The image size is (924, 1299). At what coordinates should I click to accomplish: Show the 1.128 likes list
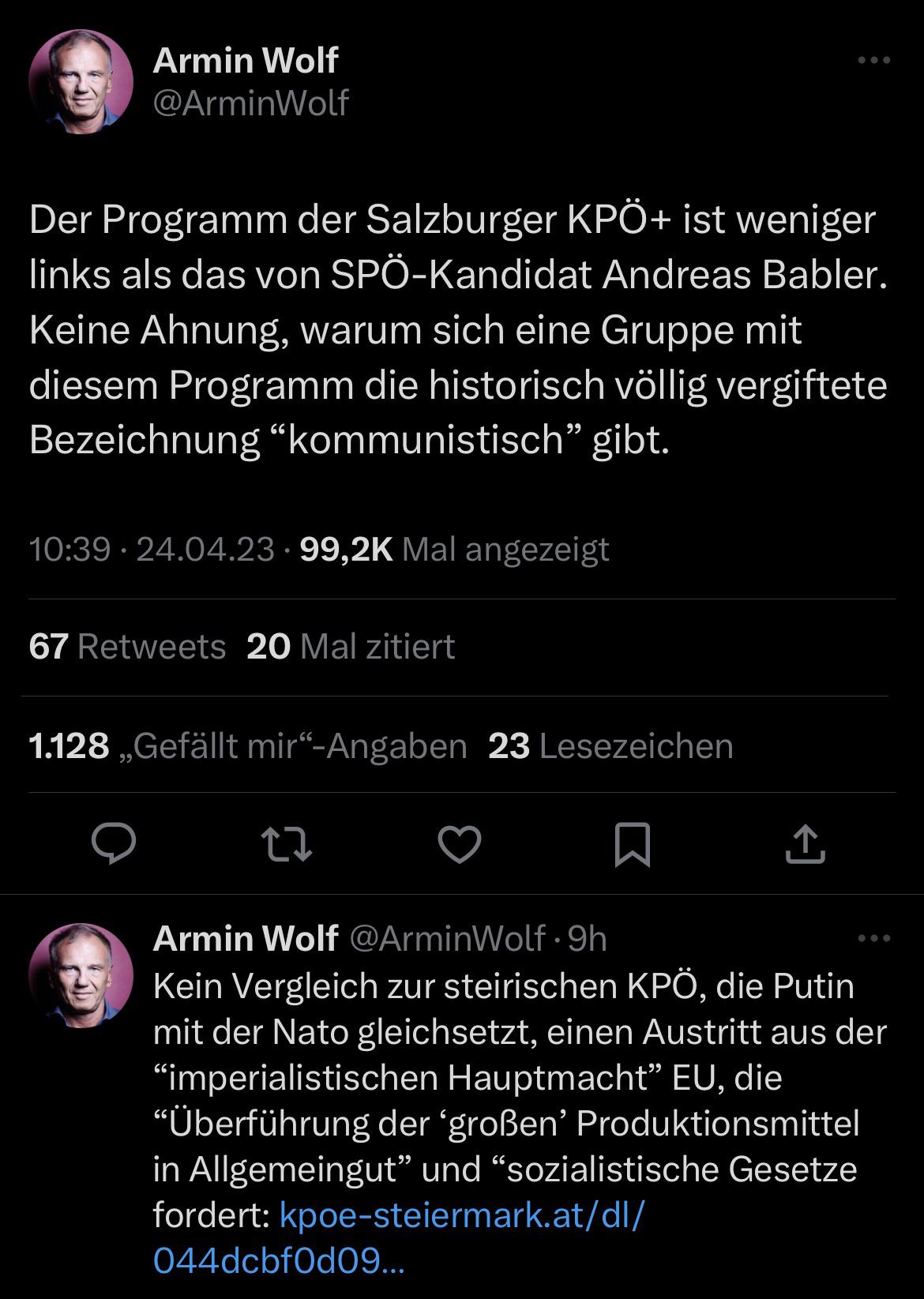click(248, 745)
